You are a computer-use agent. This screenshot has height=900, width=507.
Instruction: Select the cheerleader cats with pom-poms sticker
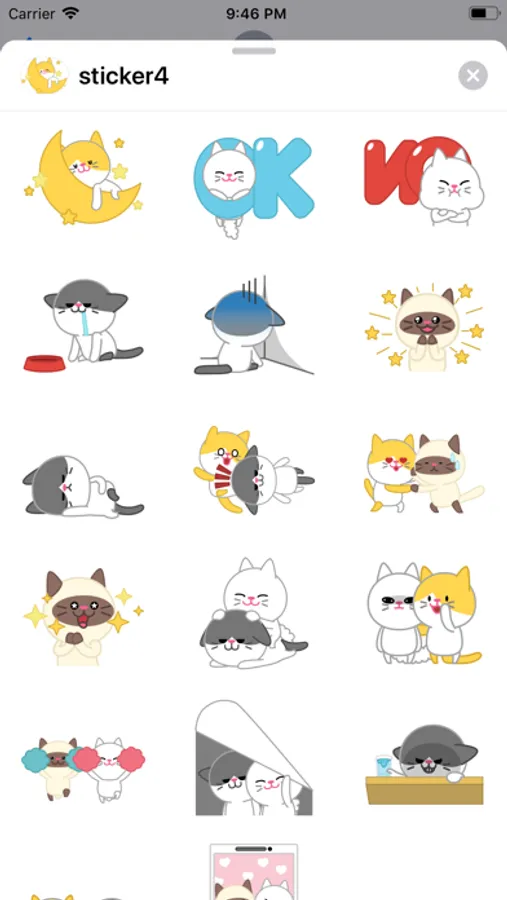(x=83, y=769)
